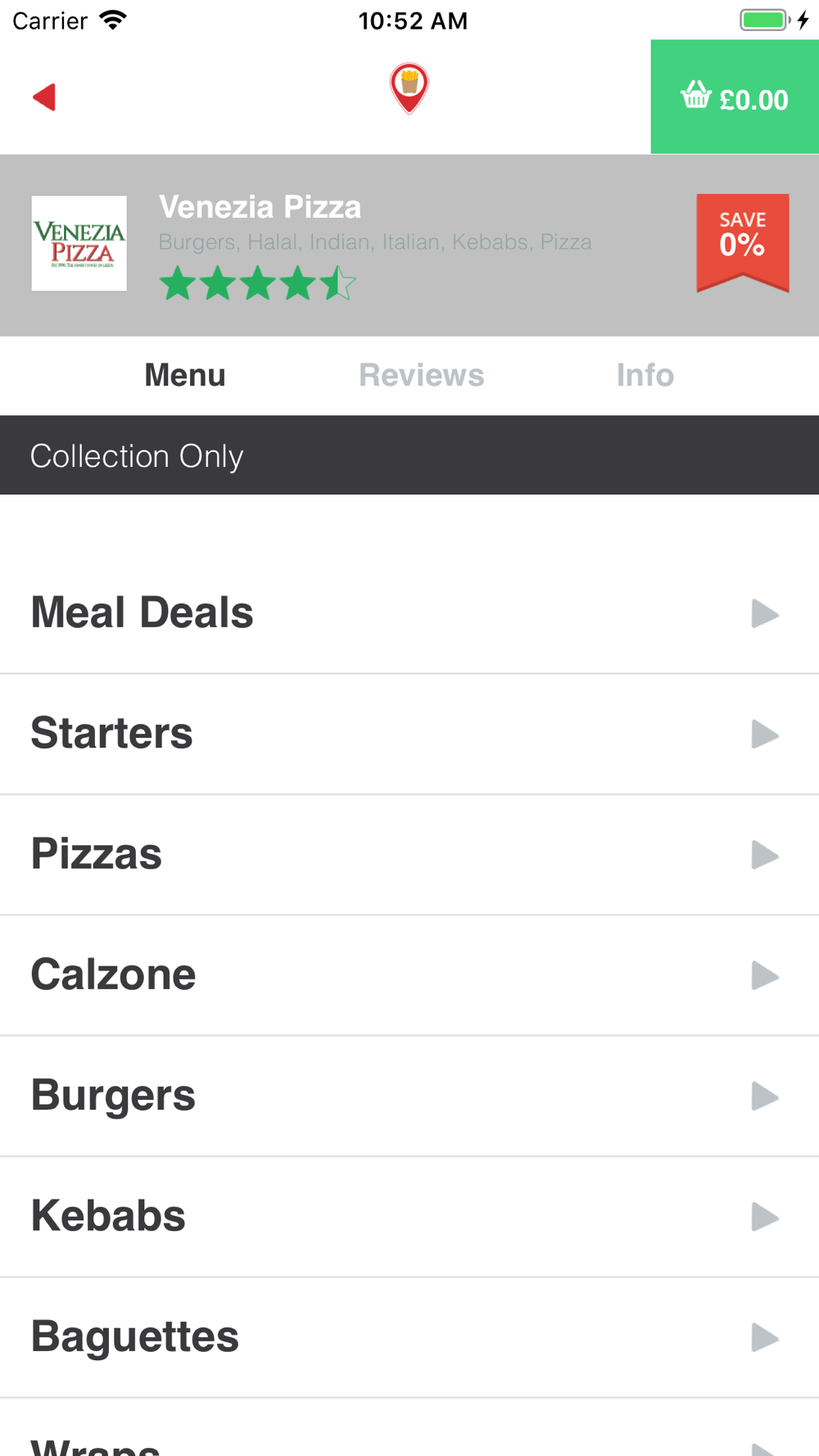Open the Kebabs category
The image size is (819, 1456).
(409, 1217)
